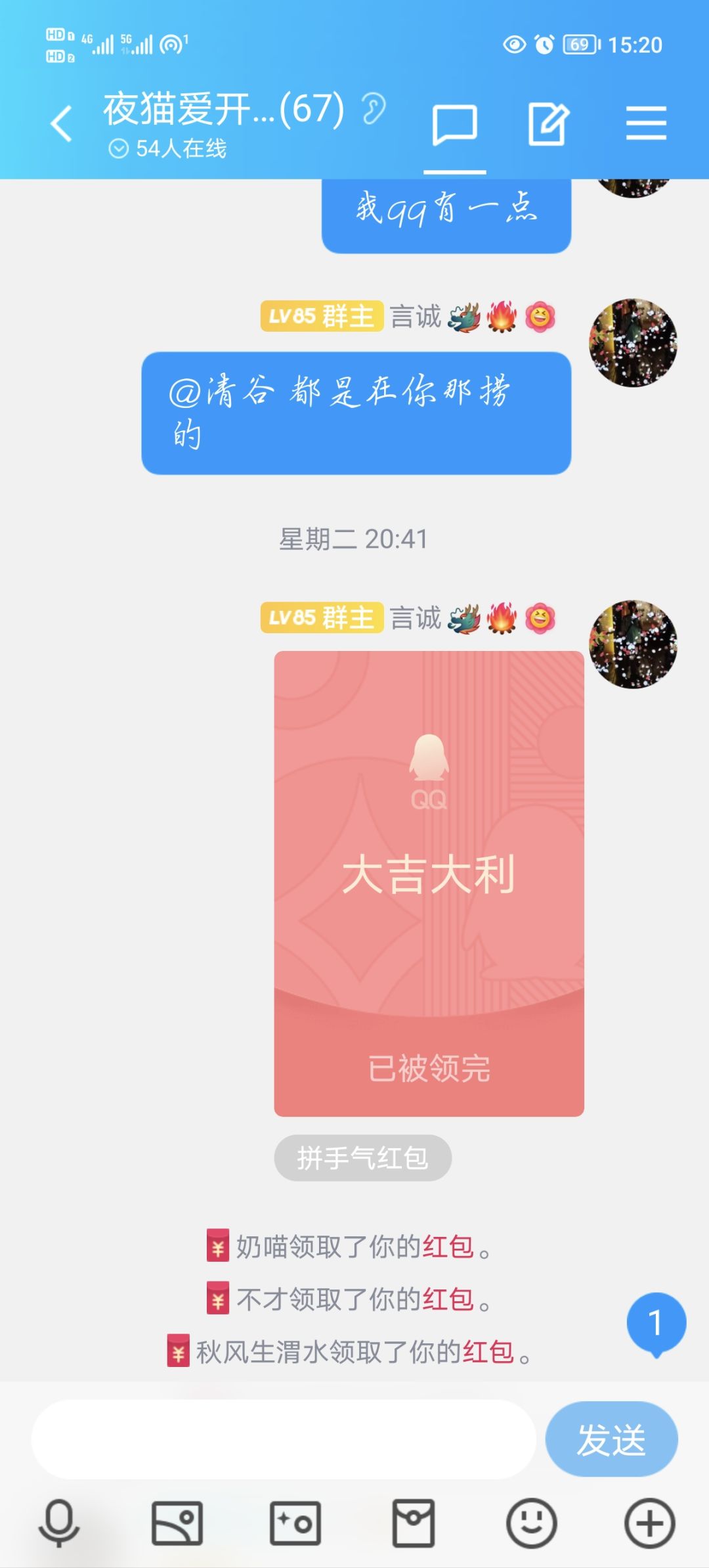Viewport: 709px width, 1568px height.
Task: Open the red packet icon in toolbar
Action: pyautogui.click(x=414, y=1523)
